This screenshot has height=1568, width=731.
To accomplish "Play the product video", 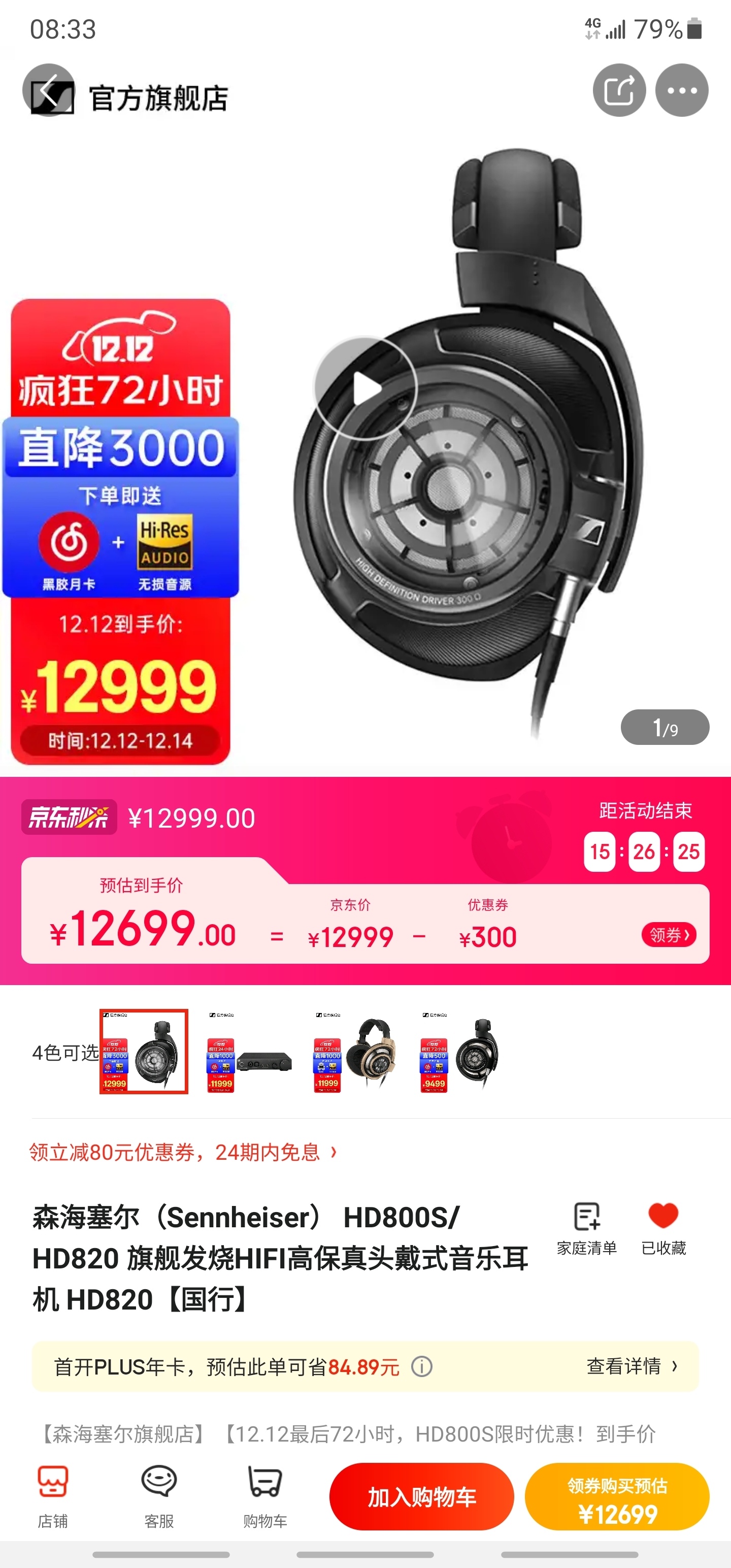I will (365, 388).
